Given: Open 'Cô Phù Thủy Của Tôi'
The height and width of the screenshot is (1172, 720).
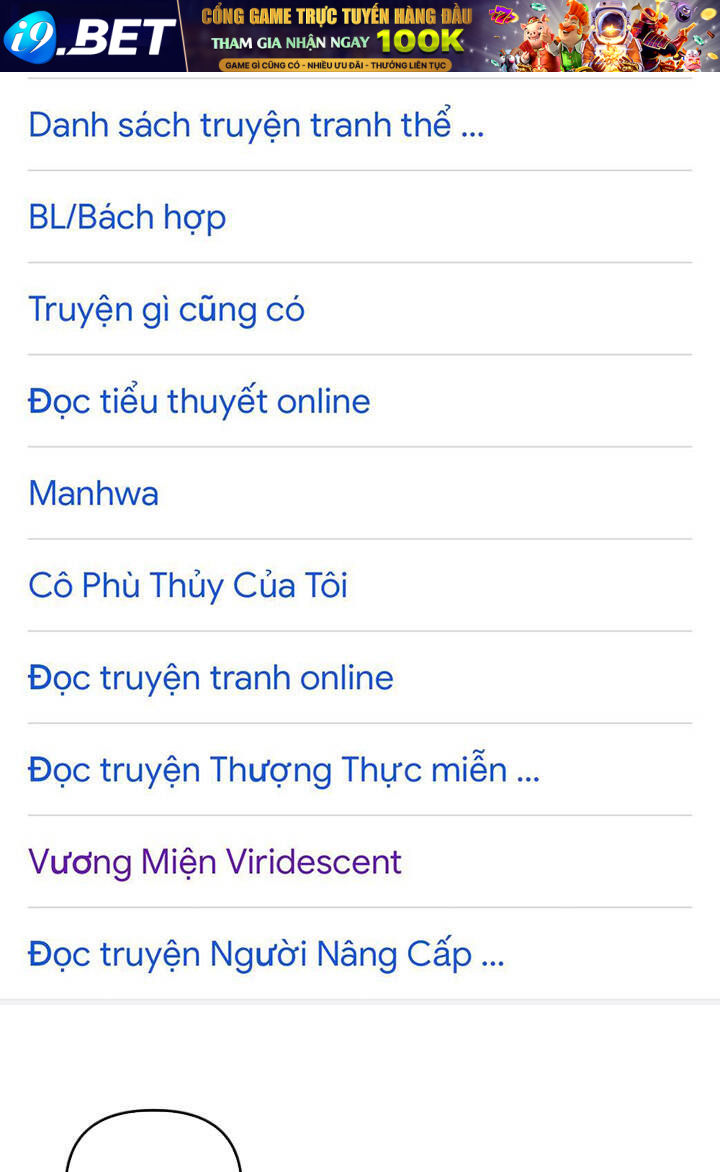Looking at the screenshot, I should [188, 585].
